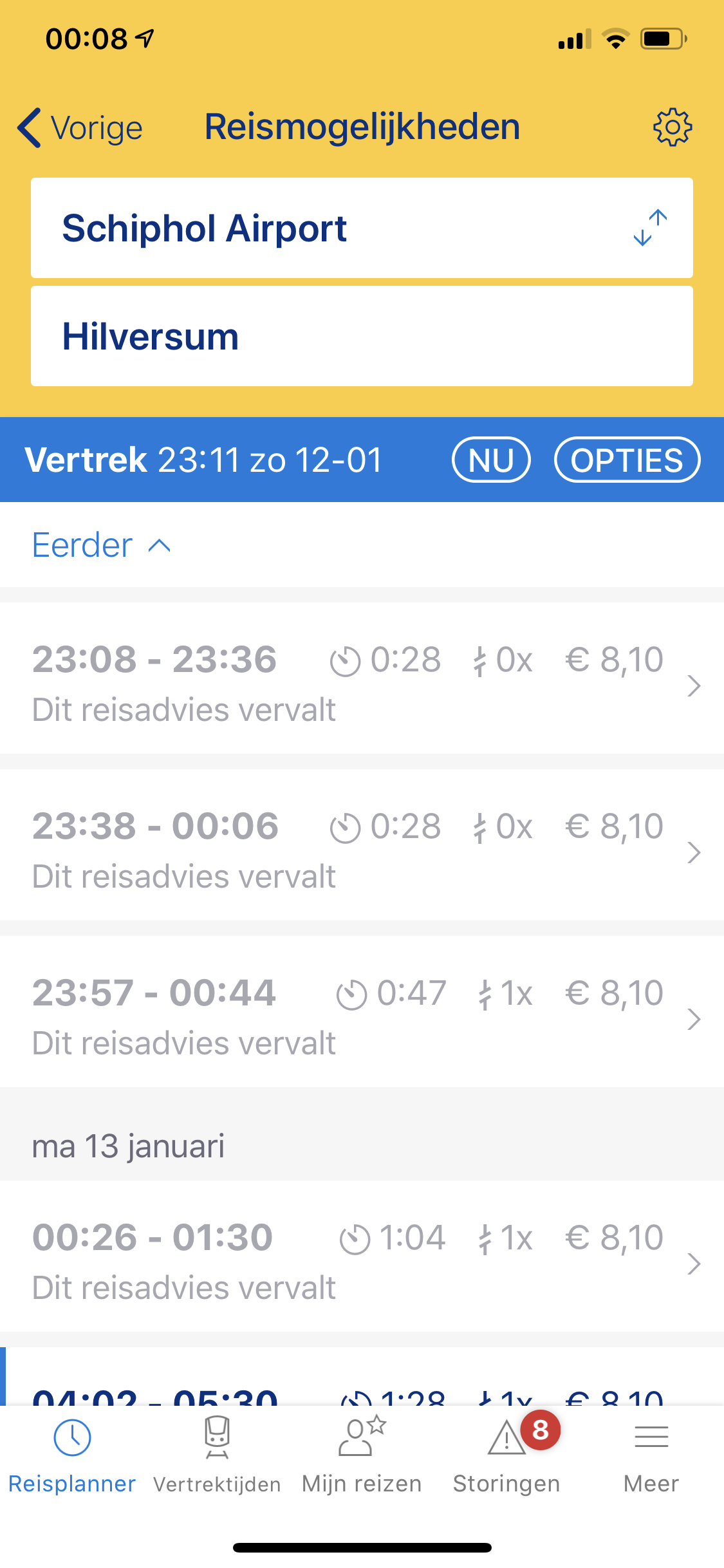Viewport: 724px width, 1568px height.
Task: Open the 23:08 - 23:36 trip
Action: pos(362,678)
